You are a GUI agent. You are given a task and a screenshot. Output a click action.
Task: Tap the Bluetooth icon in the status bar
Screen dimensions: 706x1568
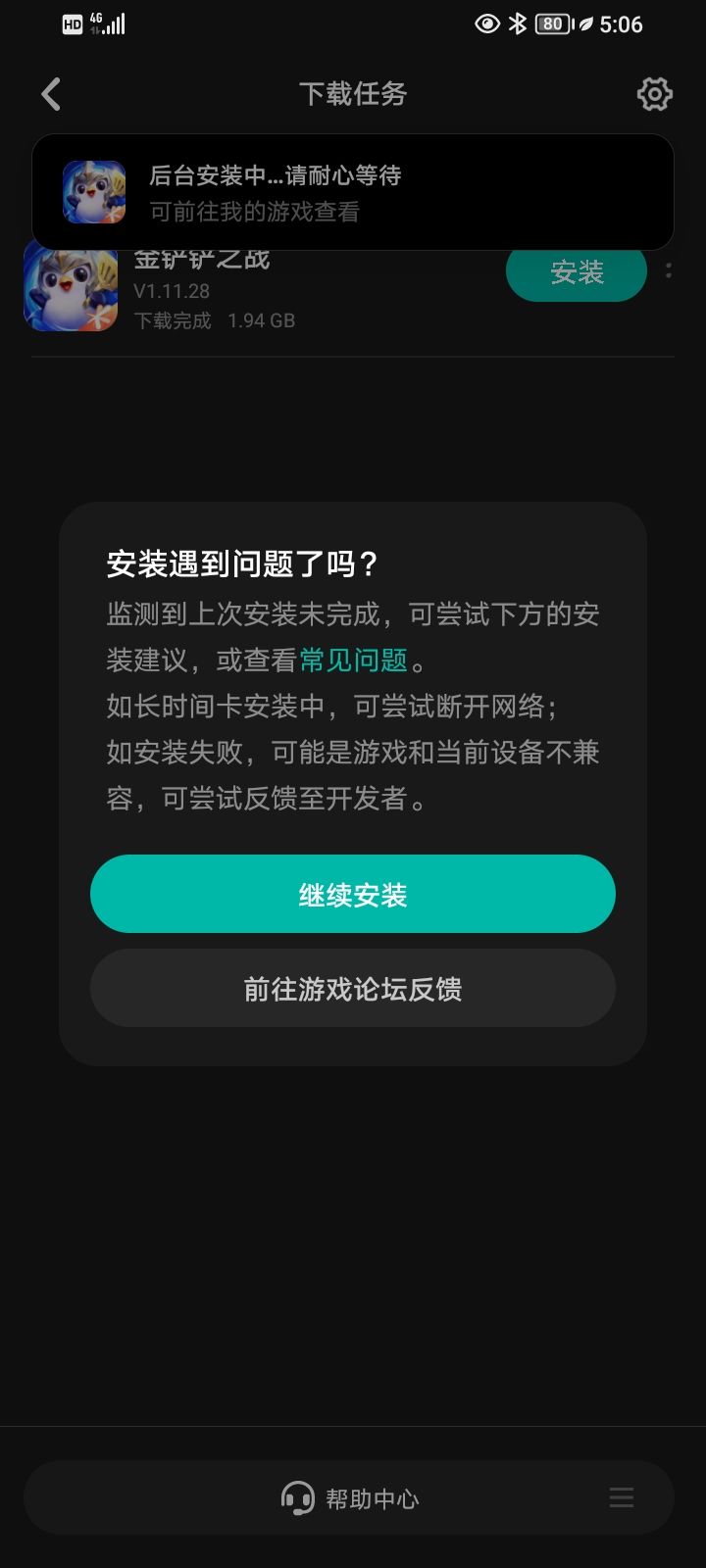520,24
